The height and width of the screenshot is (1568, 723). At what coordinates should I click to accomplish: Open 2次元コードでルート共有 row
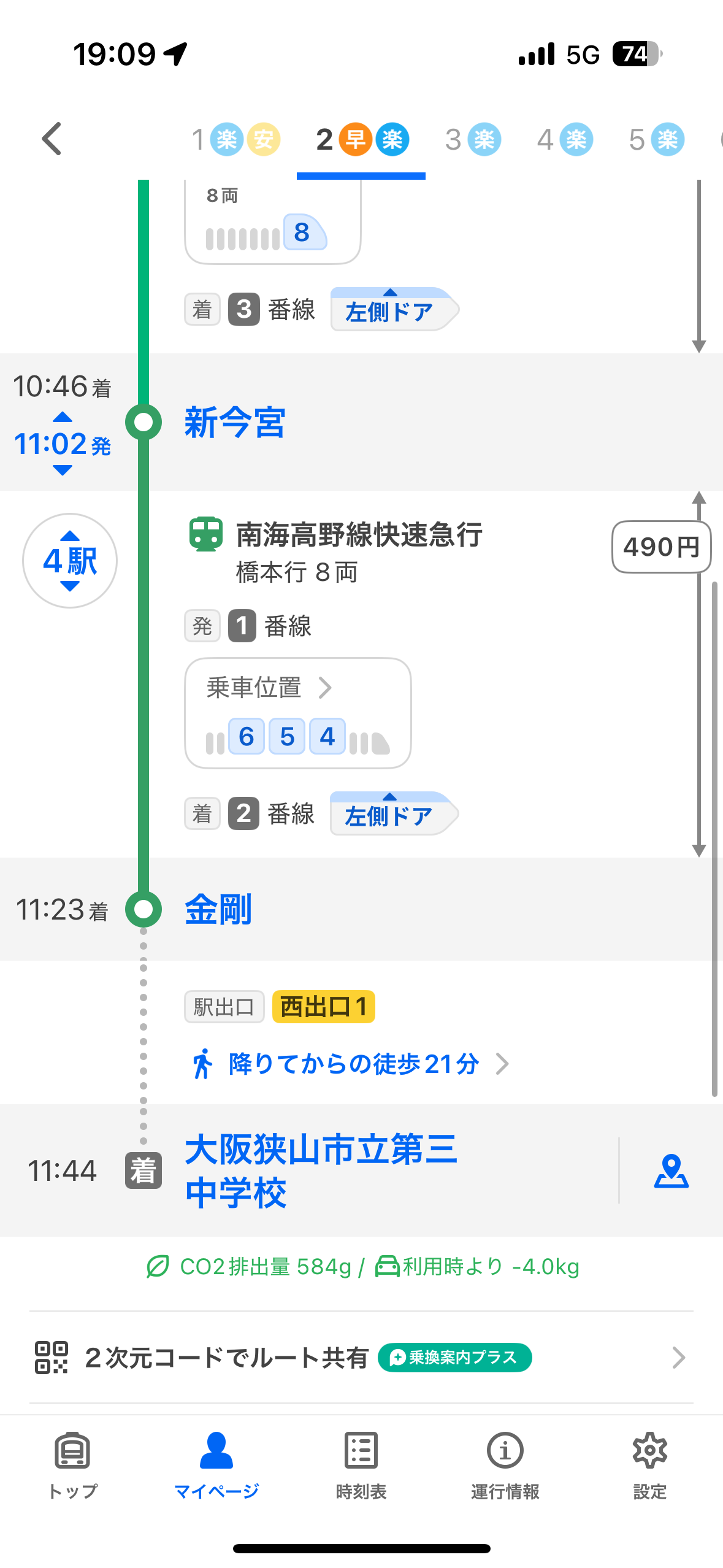361,1358
